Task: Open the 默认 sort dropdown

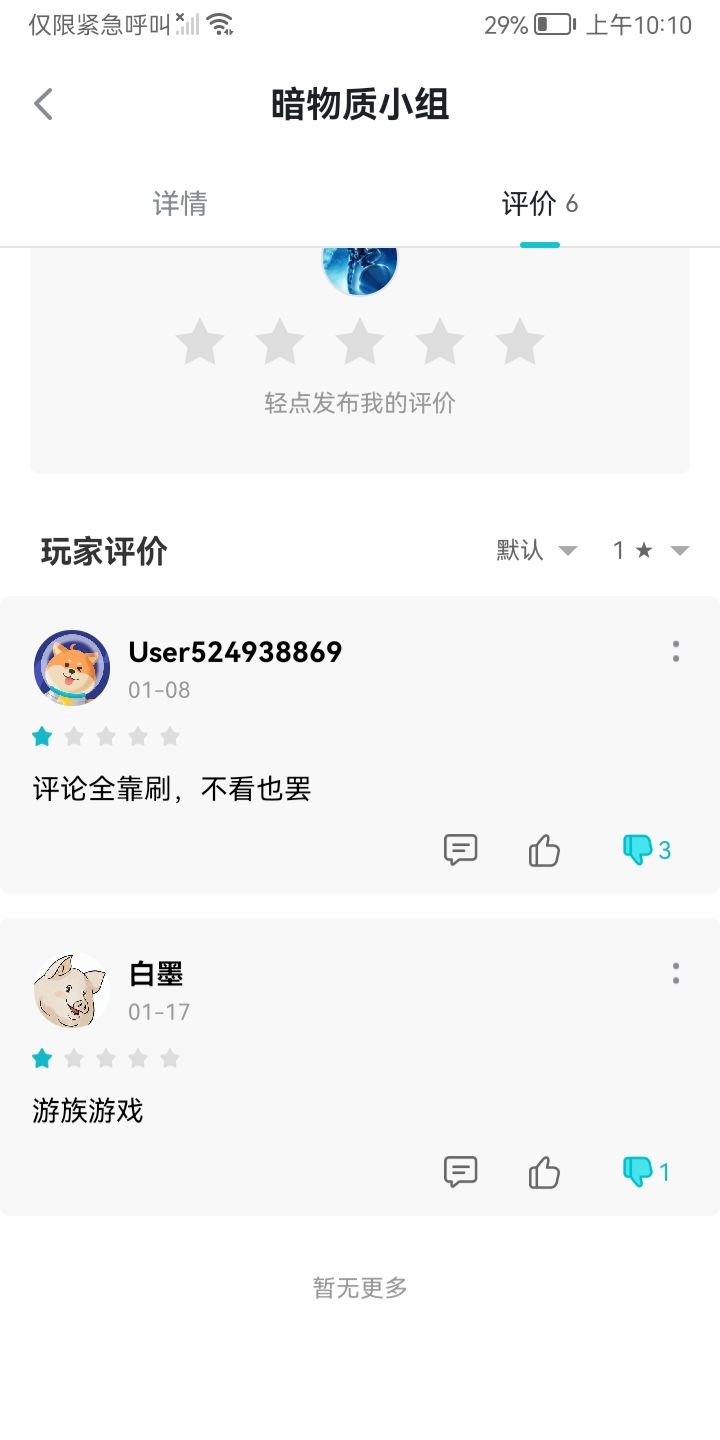Action: pyautogui.click(x=537, y=550)
